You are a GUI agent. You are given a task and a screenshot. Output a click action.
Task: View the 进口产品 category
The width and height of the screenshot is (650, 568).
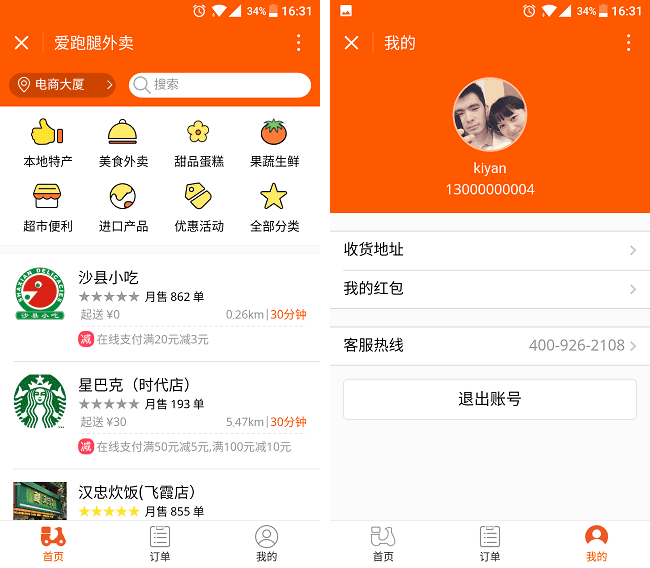(x=123, y=208)
